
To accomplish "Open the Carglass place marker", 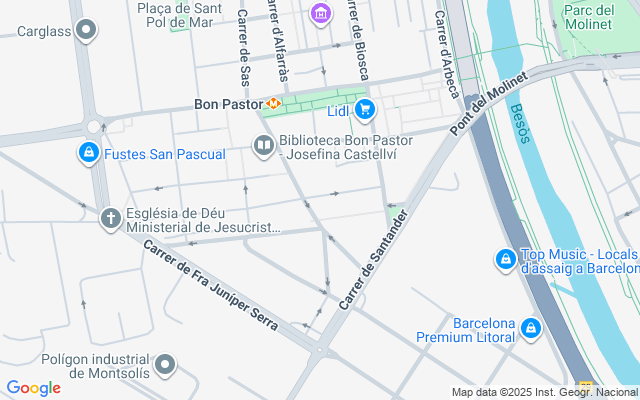I will pos(87,30).
